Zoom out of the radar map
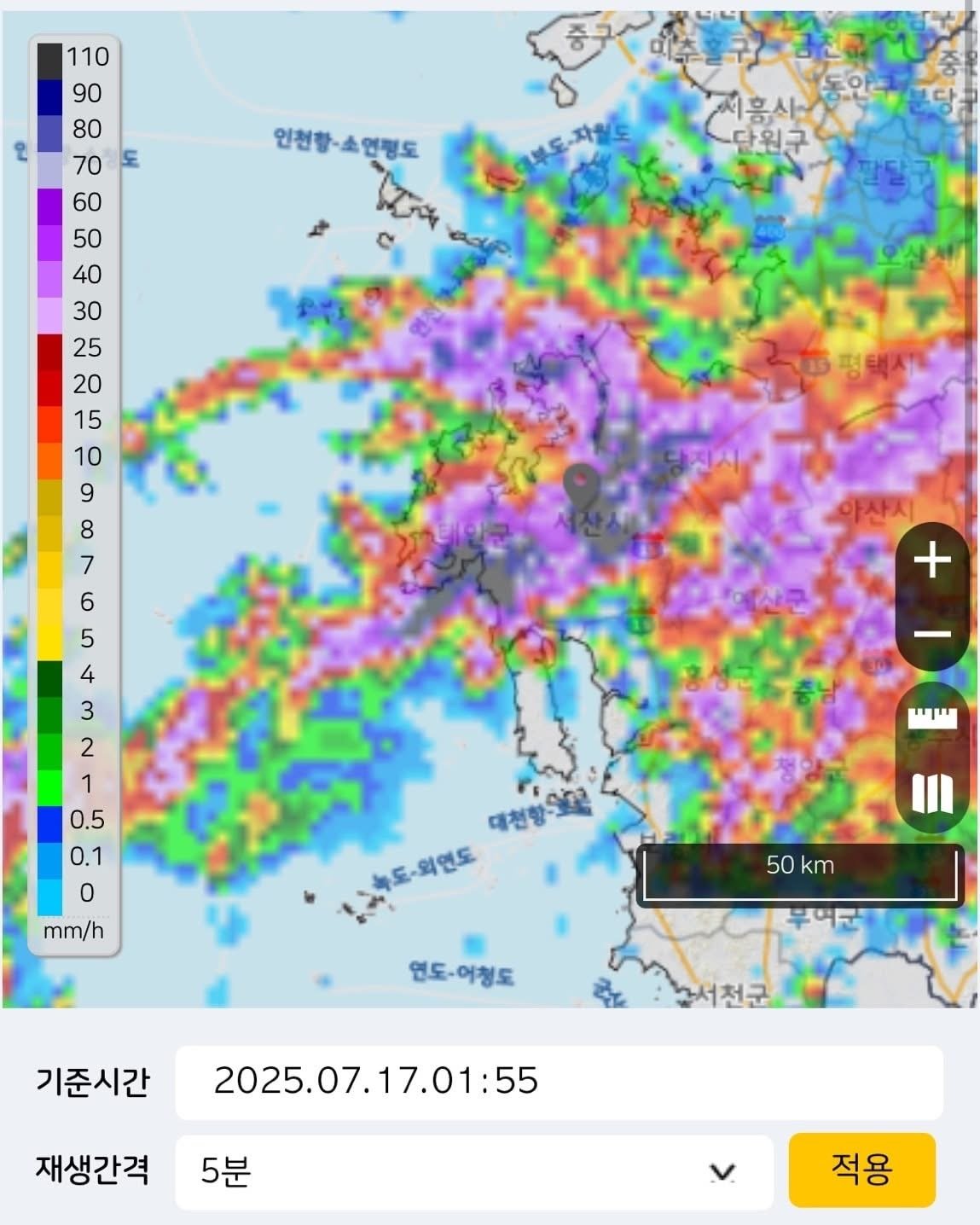Viewport: 980px width, 1225px height. tap(932, 634)
